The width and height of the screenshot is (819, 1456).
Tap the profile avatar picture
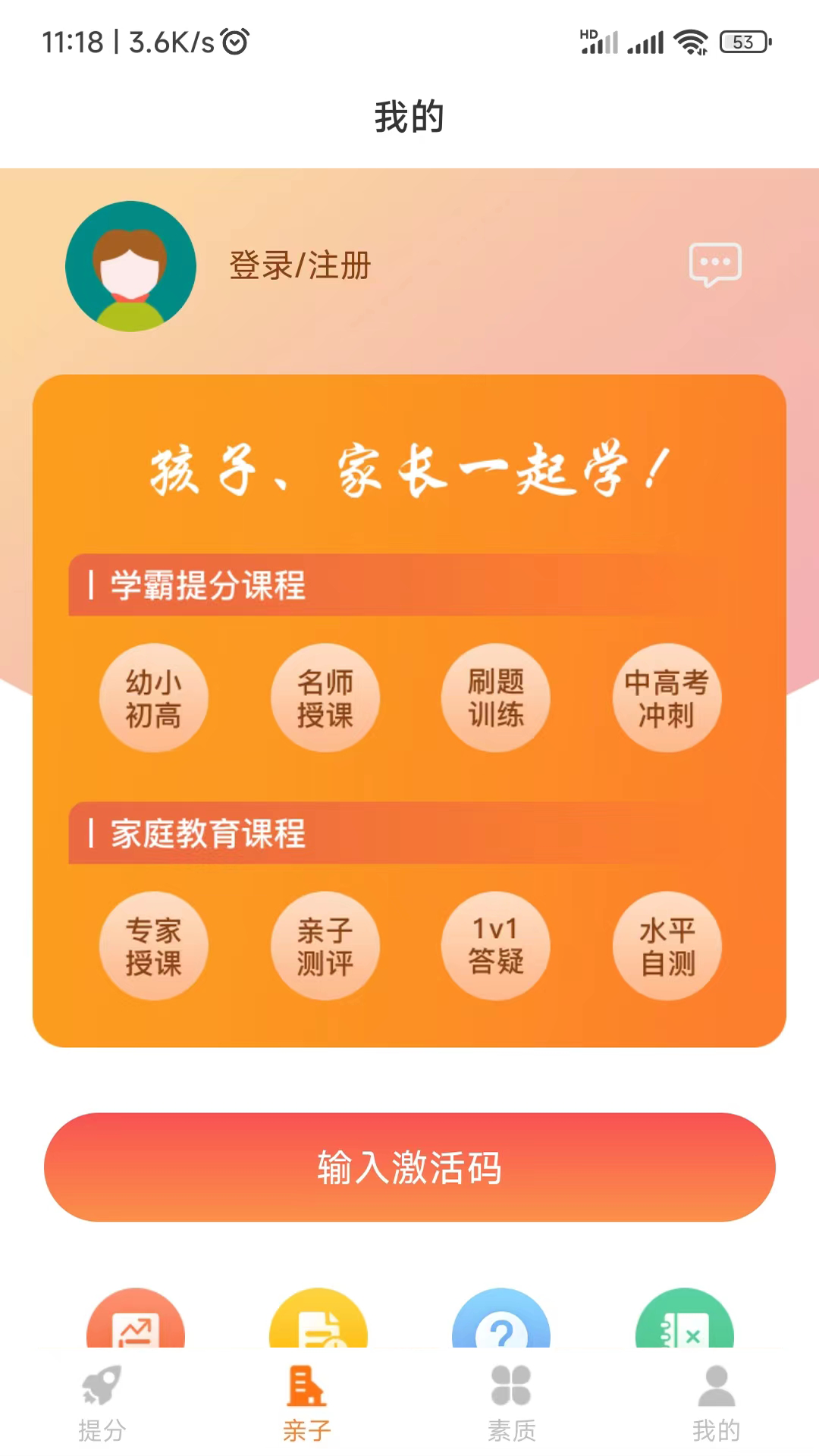(130, 266)
